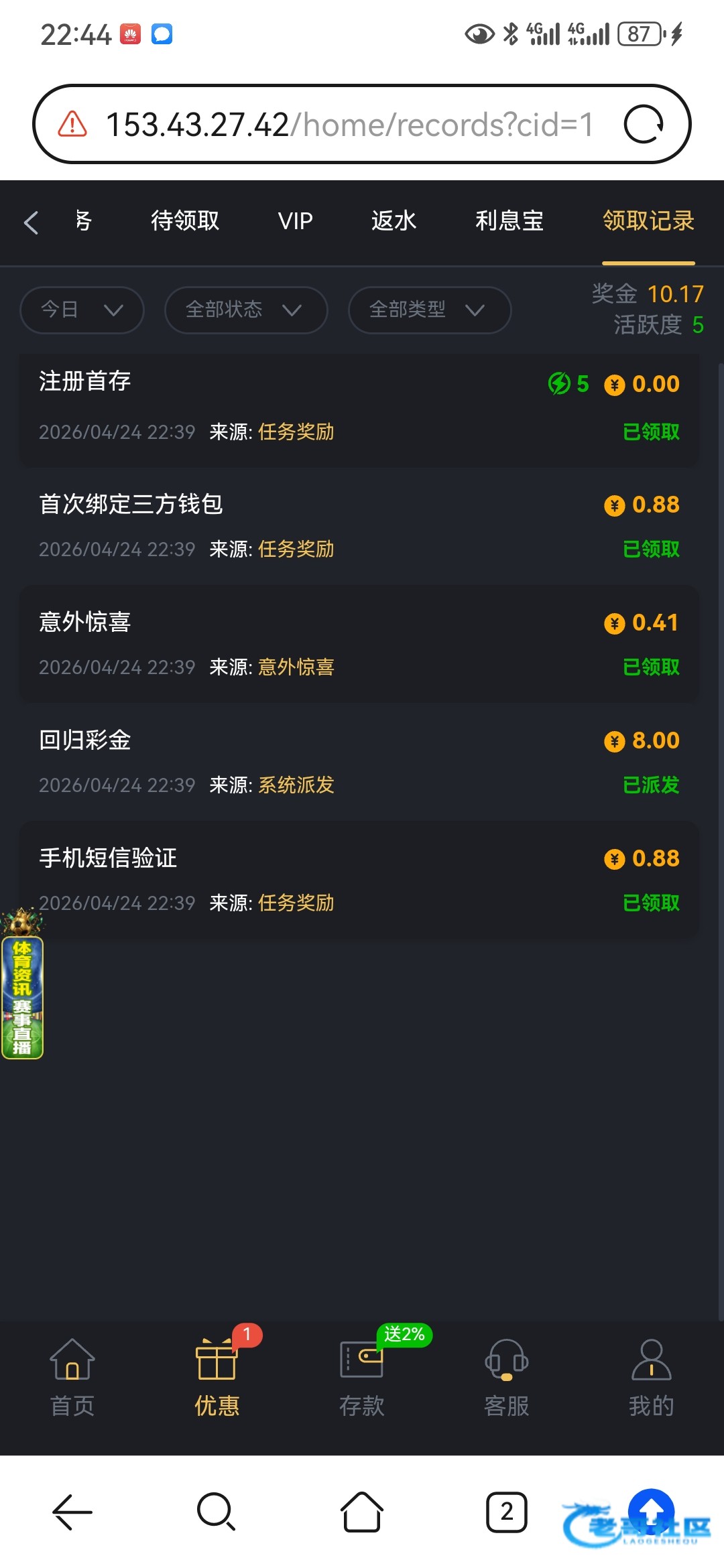
Task: Go to the 首页 home tab
Action: pyautogui.click(x=72, y=1378)
